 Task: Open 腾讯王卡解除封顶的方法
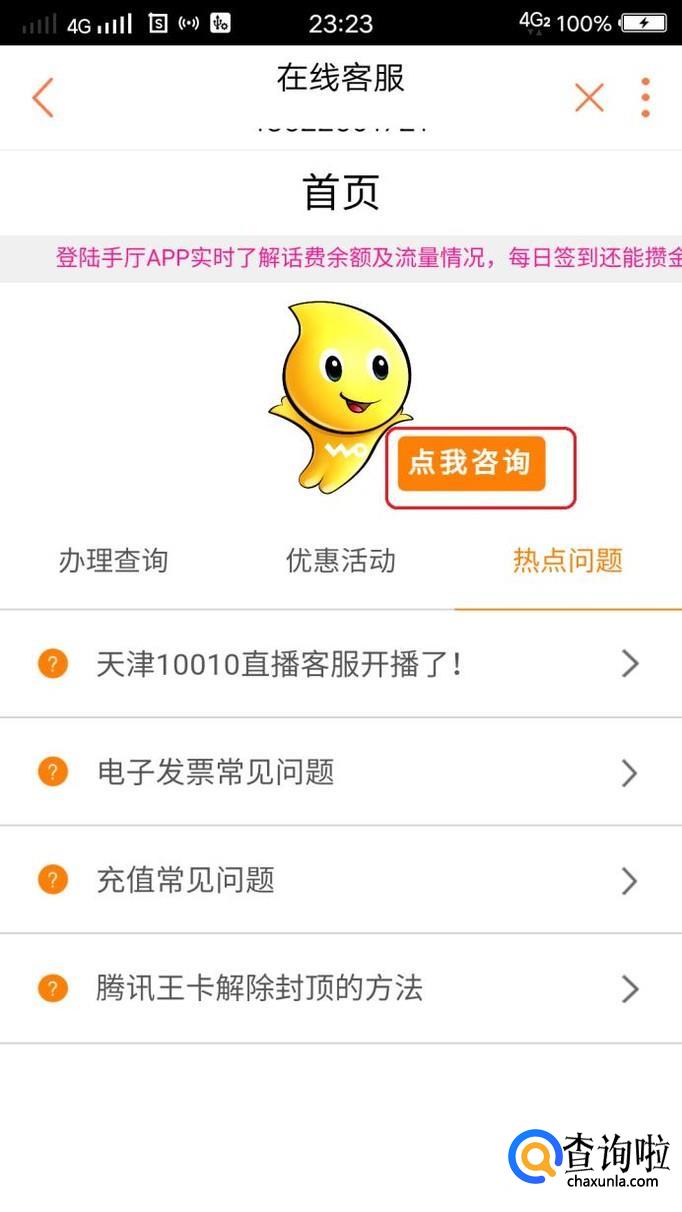(340, 989)
